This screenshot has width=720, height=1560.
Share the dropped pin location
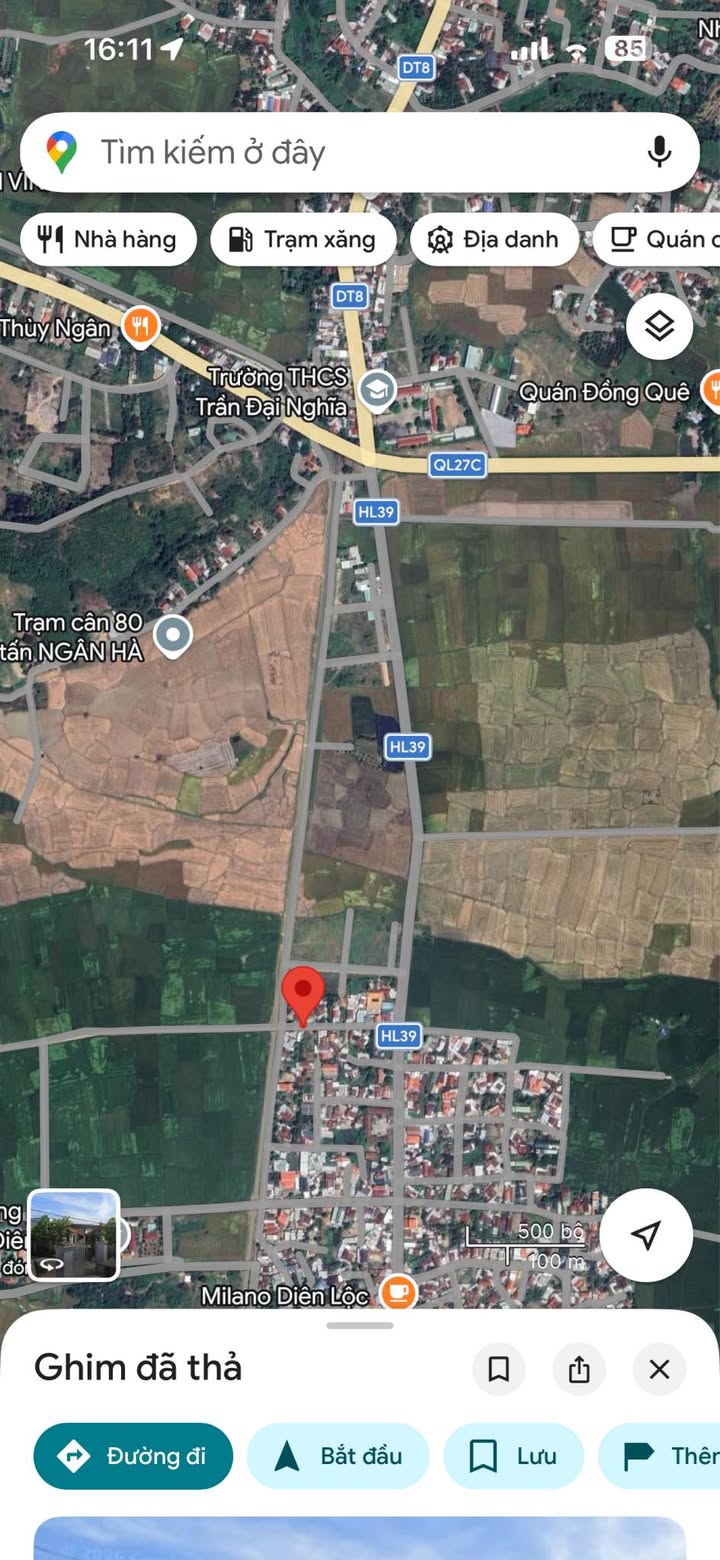tap(579, 1369)
